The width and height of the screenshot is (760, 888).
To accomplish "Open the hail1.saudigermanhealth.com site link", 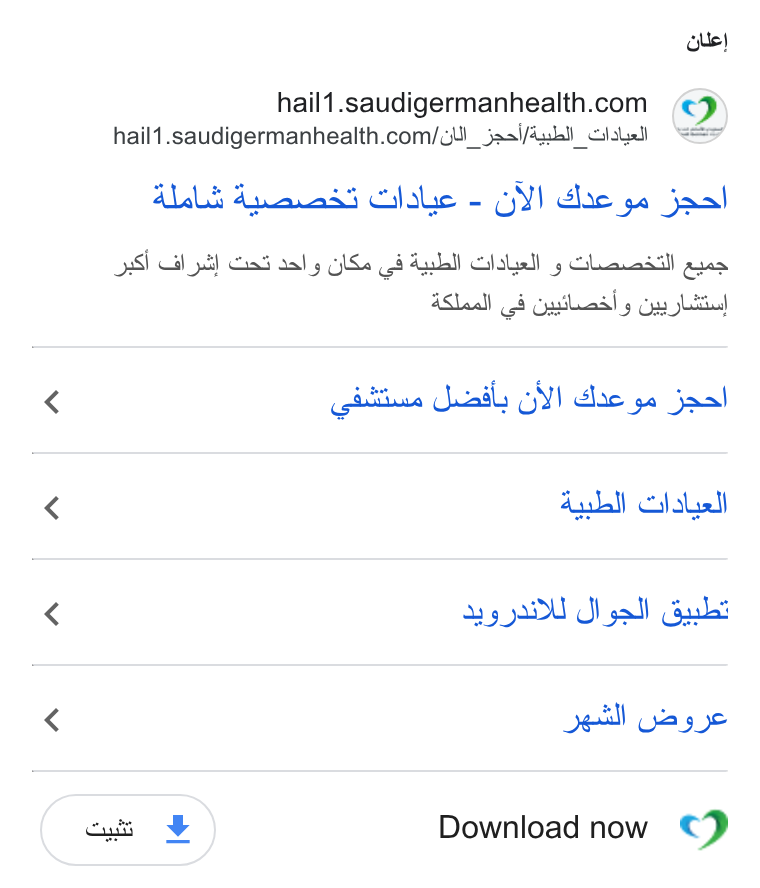I will click(x=462, y=103).
